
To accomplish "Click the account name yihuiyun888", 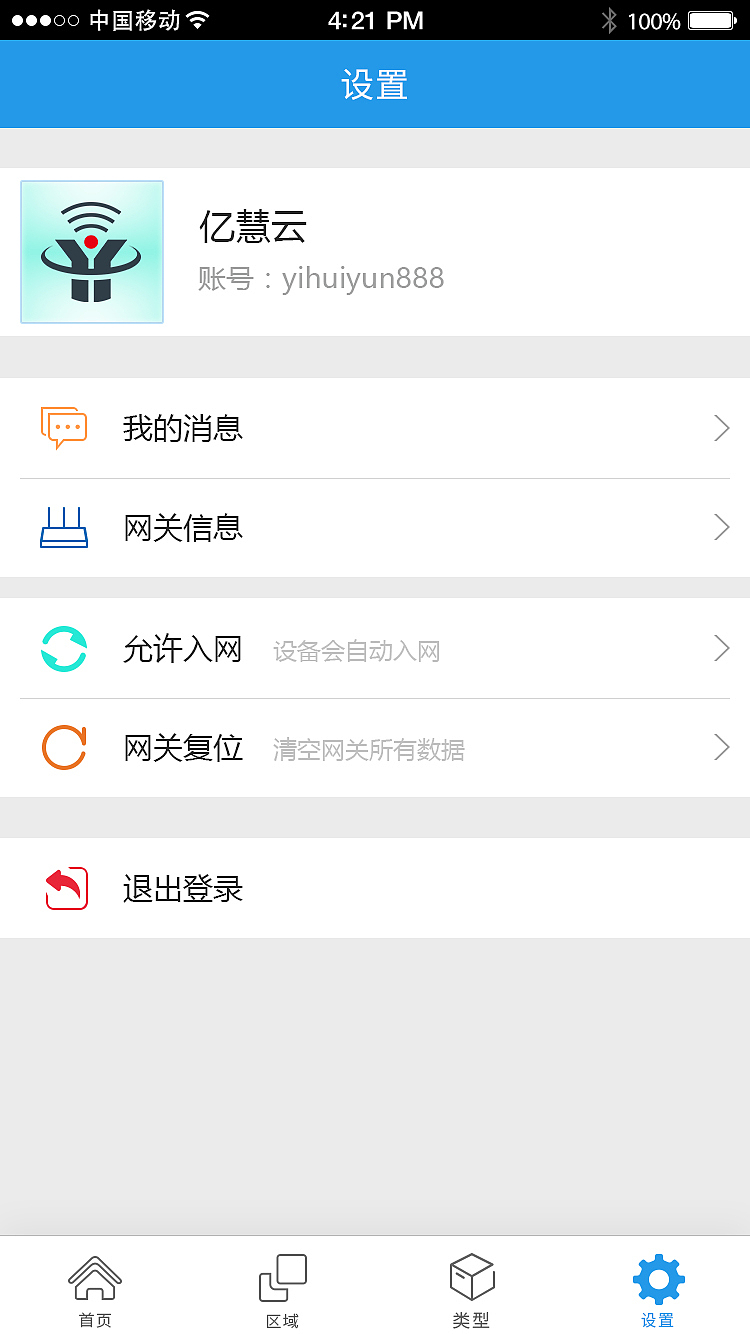I will [x=364, y=278].
